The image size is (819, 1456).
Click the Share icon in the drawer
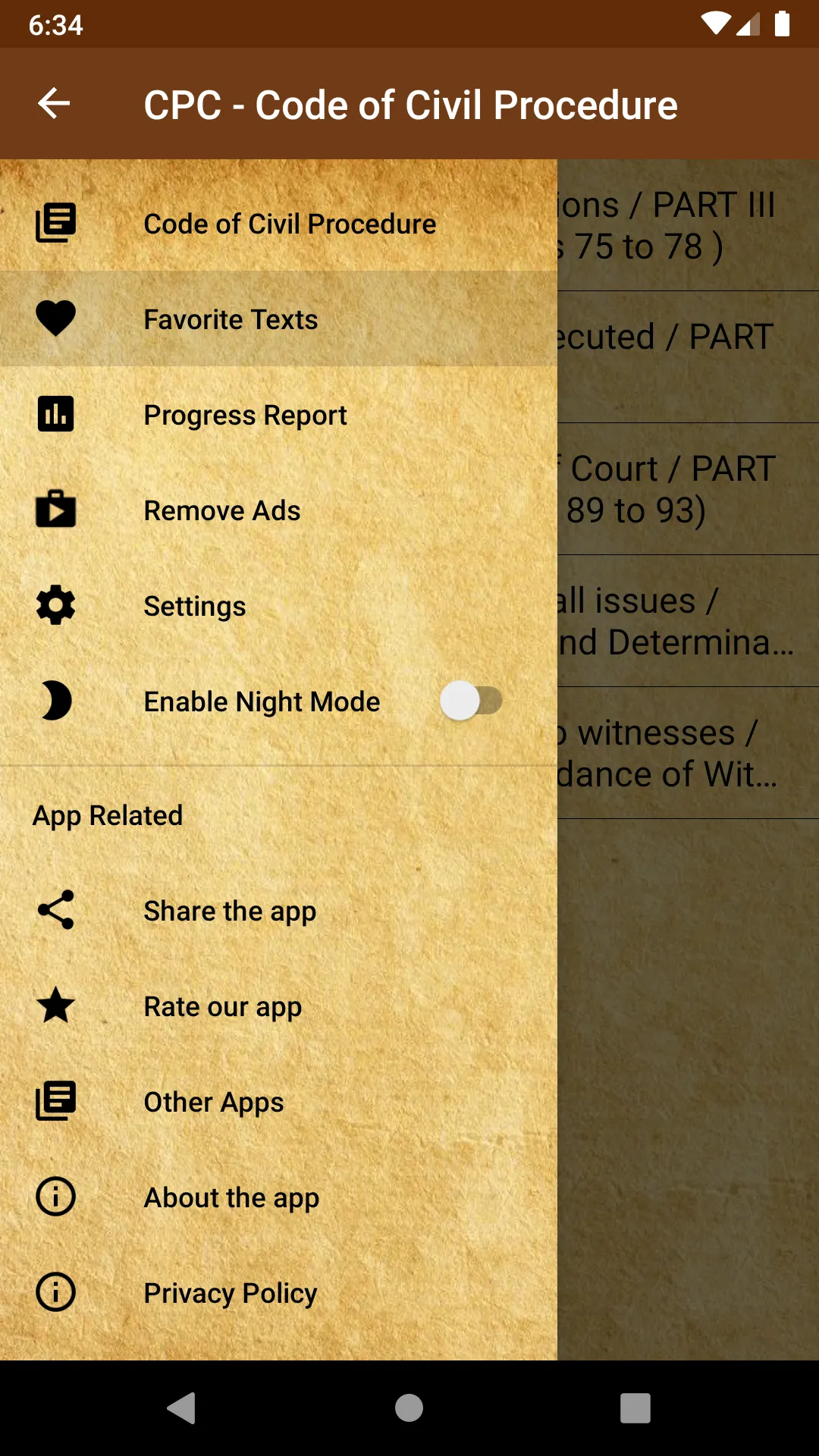click(x=55, y=910)
